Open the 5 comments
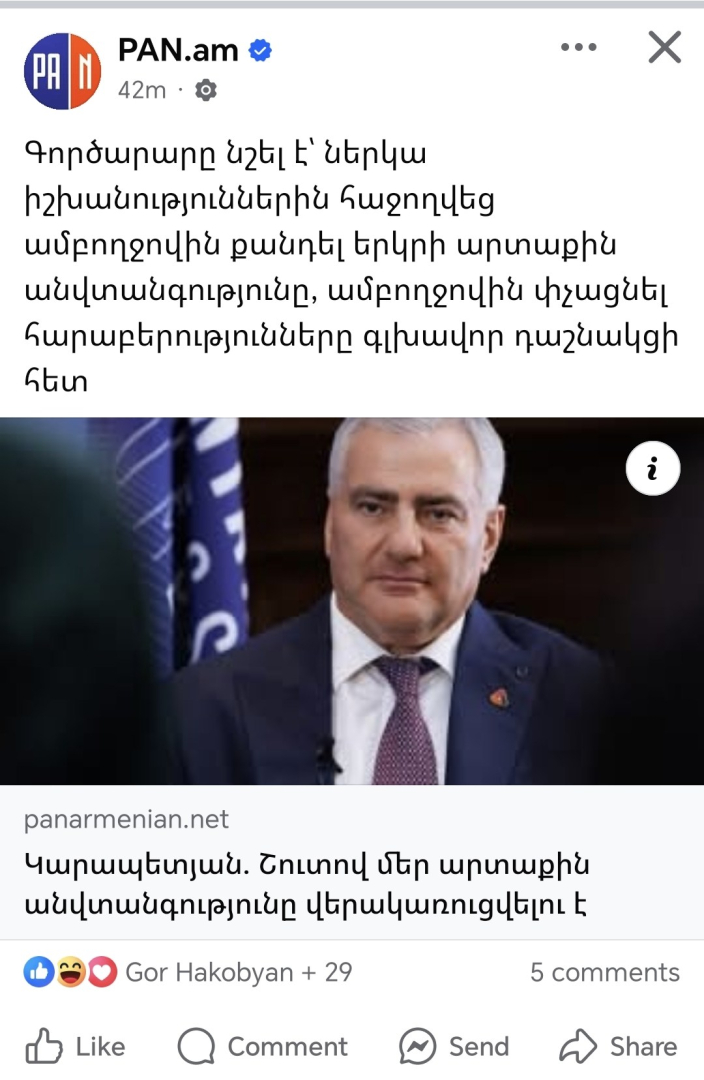The image size is (704, 1080). pos(604,972)
